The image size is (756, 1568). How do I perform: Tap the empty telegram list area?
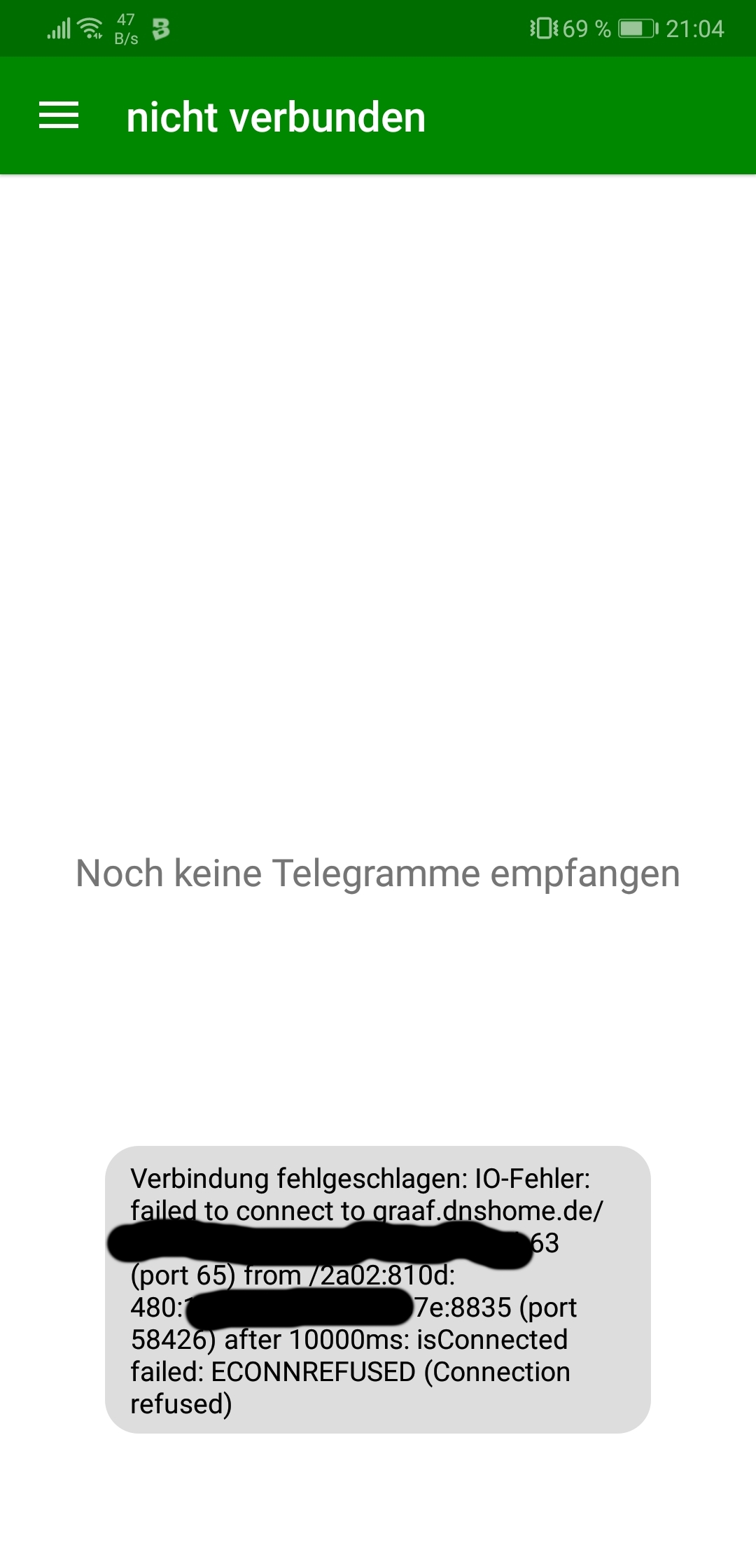click(378, 560)
